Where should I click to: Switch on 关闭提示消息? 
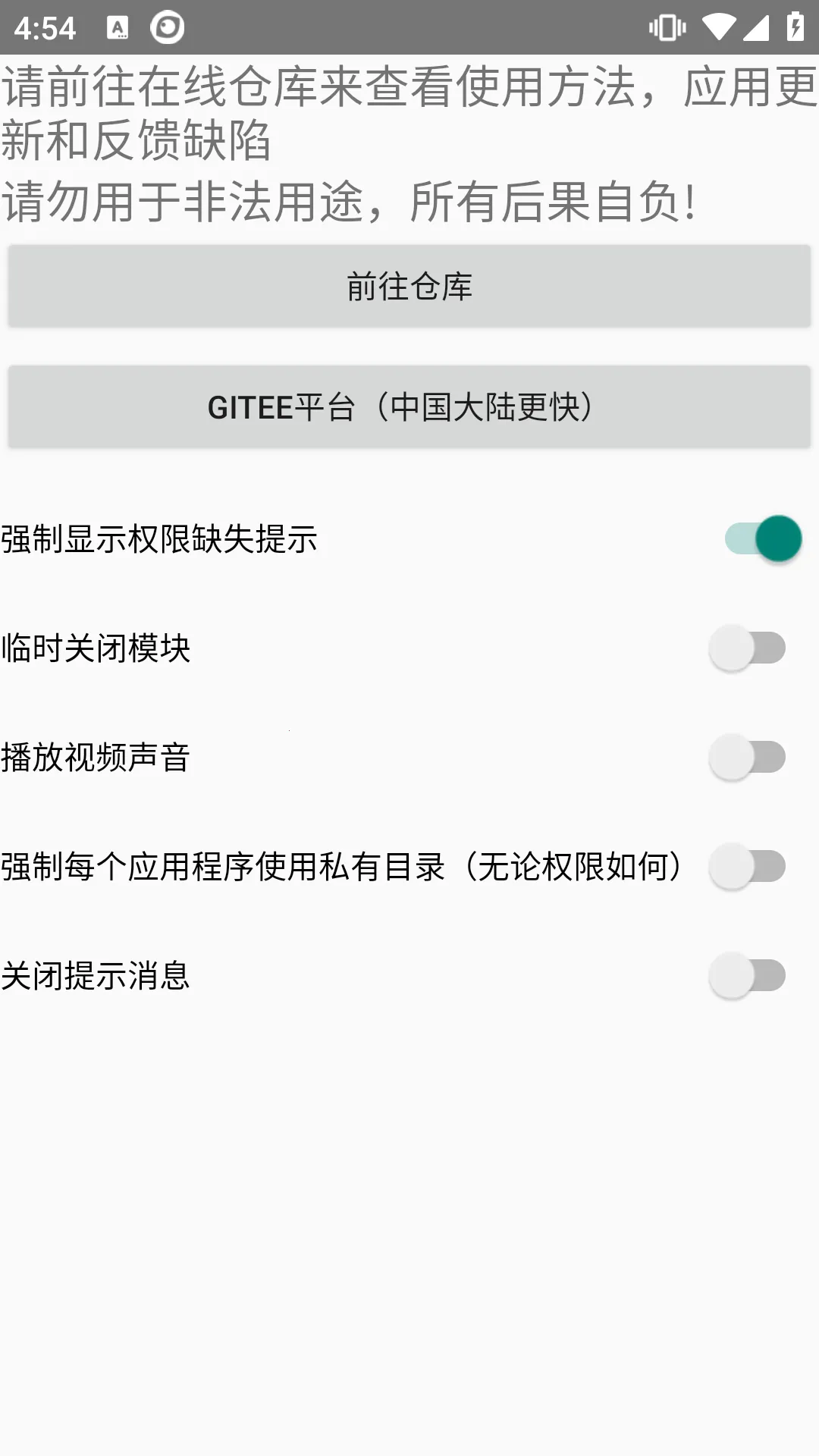[748, 976]
